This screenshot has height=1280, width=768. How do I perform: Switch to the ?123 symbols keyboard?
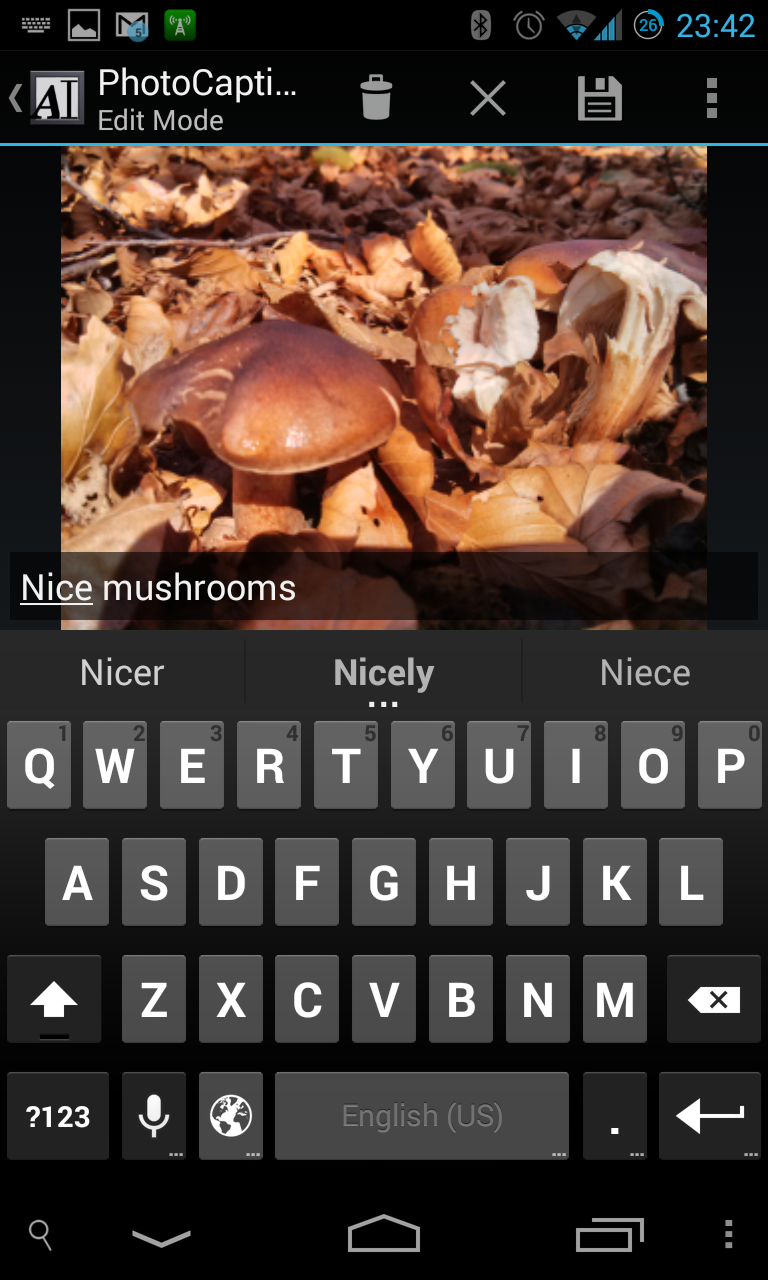click(x=58, y=1116)
